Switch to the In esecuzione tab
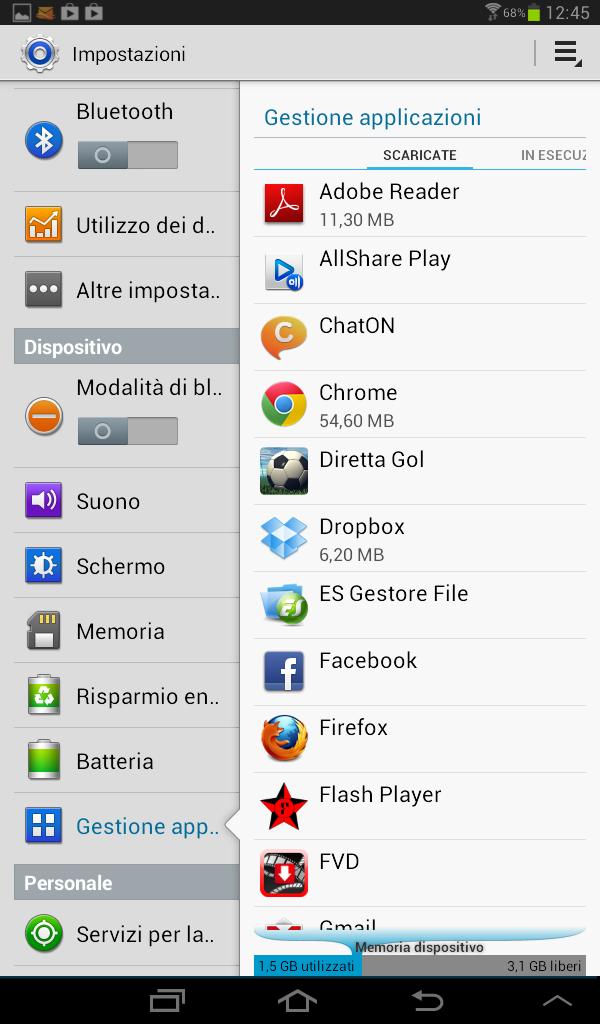Image resolution: width=600 pixels, height=1024 pixels. [x=552, y=156]
